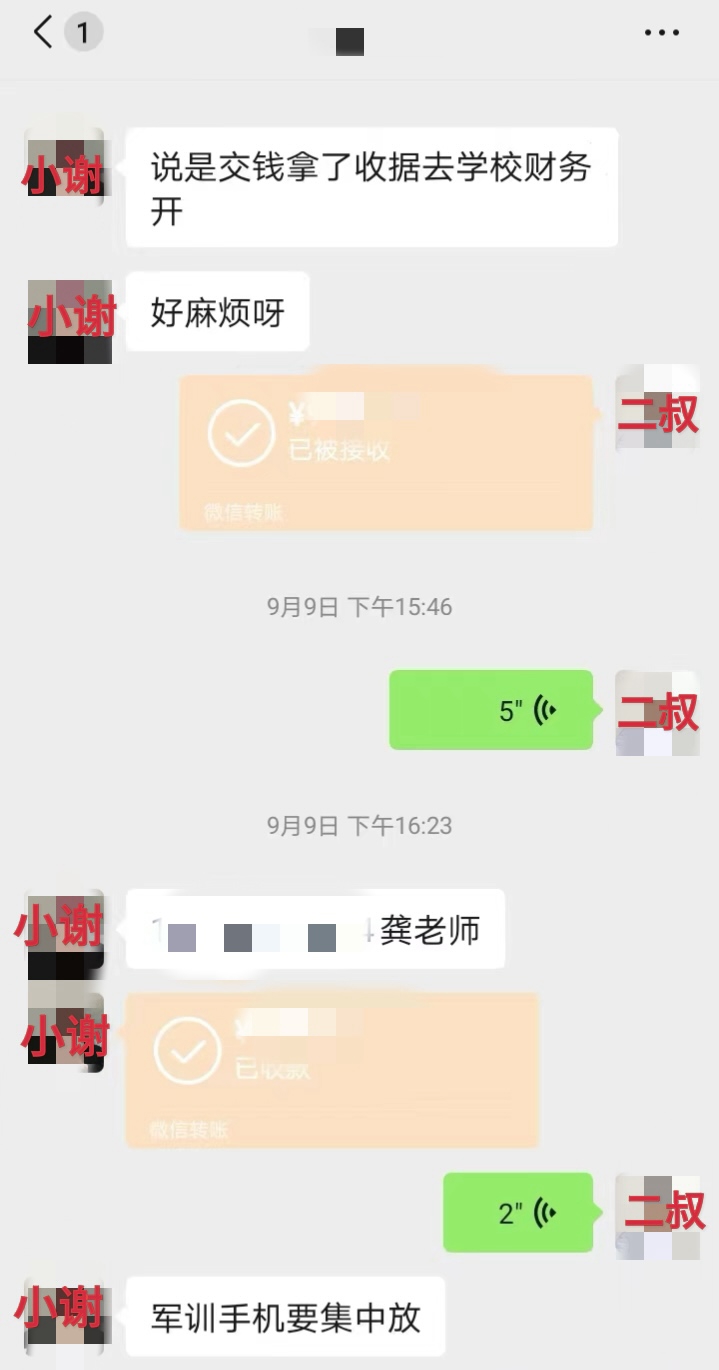Open the transfer card marked 已收款
The image size is (719, 1370).
tap(332, 1070)
